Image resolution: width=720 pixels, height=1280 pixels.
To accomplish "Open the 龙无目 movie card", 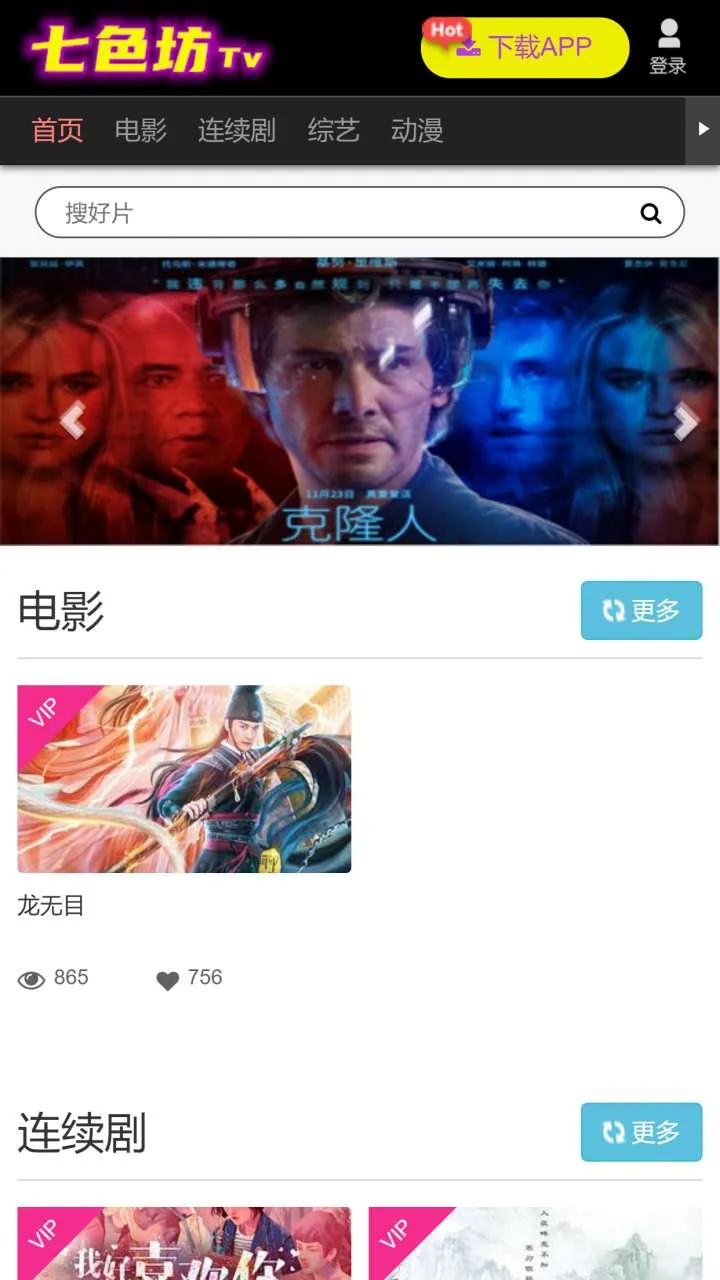I will tap(184, 778).
